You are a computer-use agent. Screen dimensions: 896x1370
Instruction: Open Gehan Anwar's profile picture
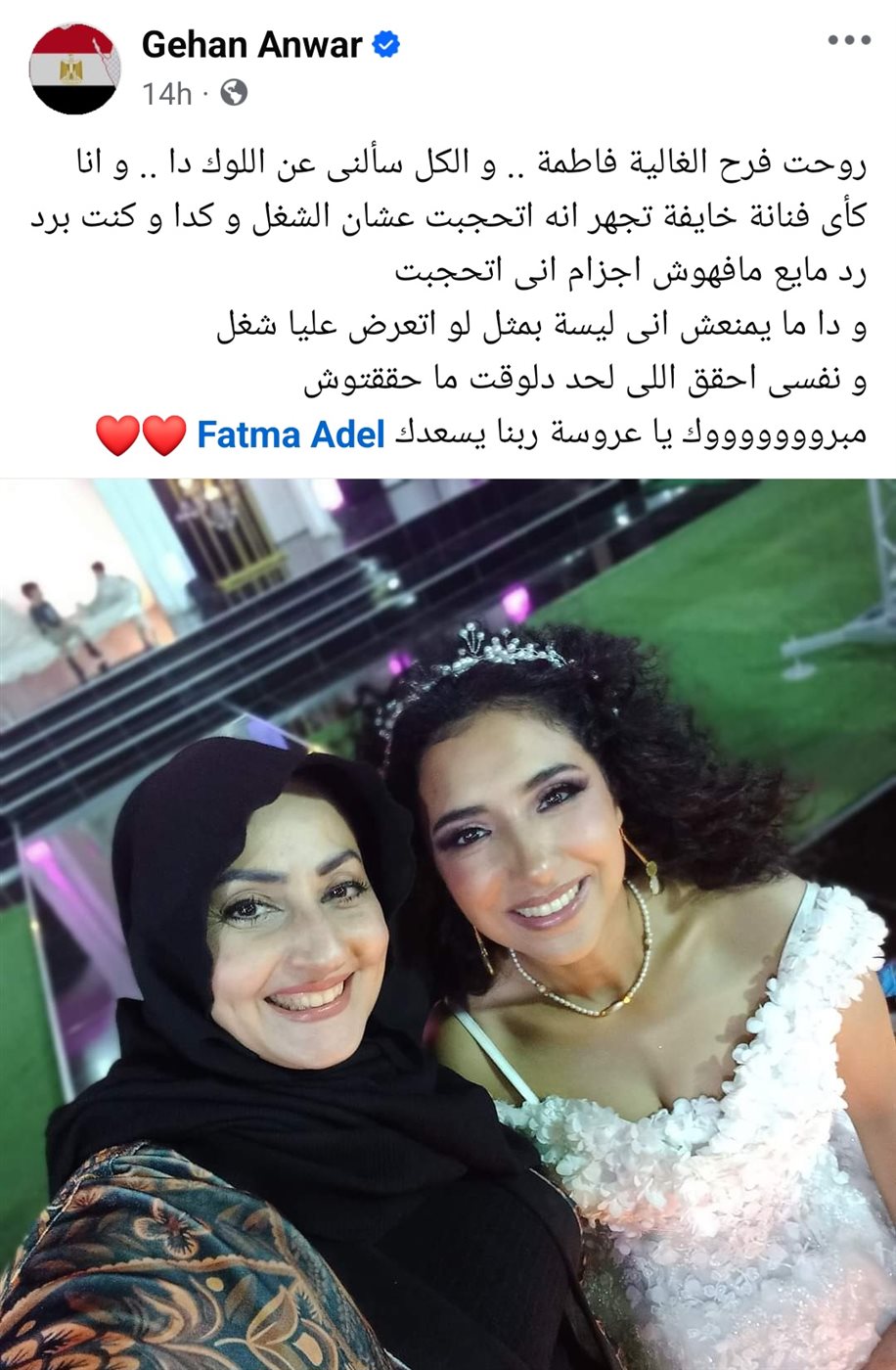[74, 68]
